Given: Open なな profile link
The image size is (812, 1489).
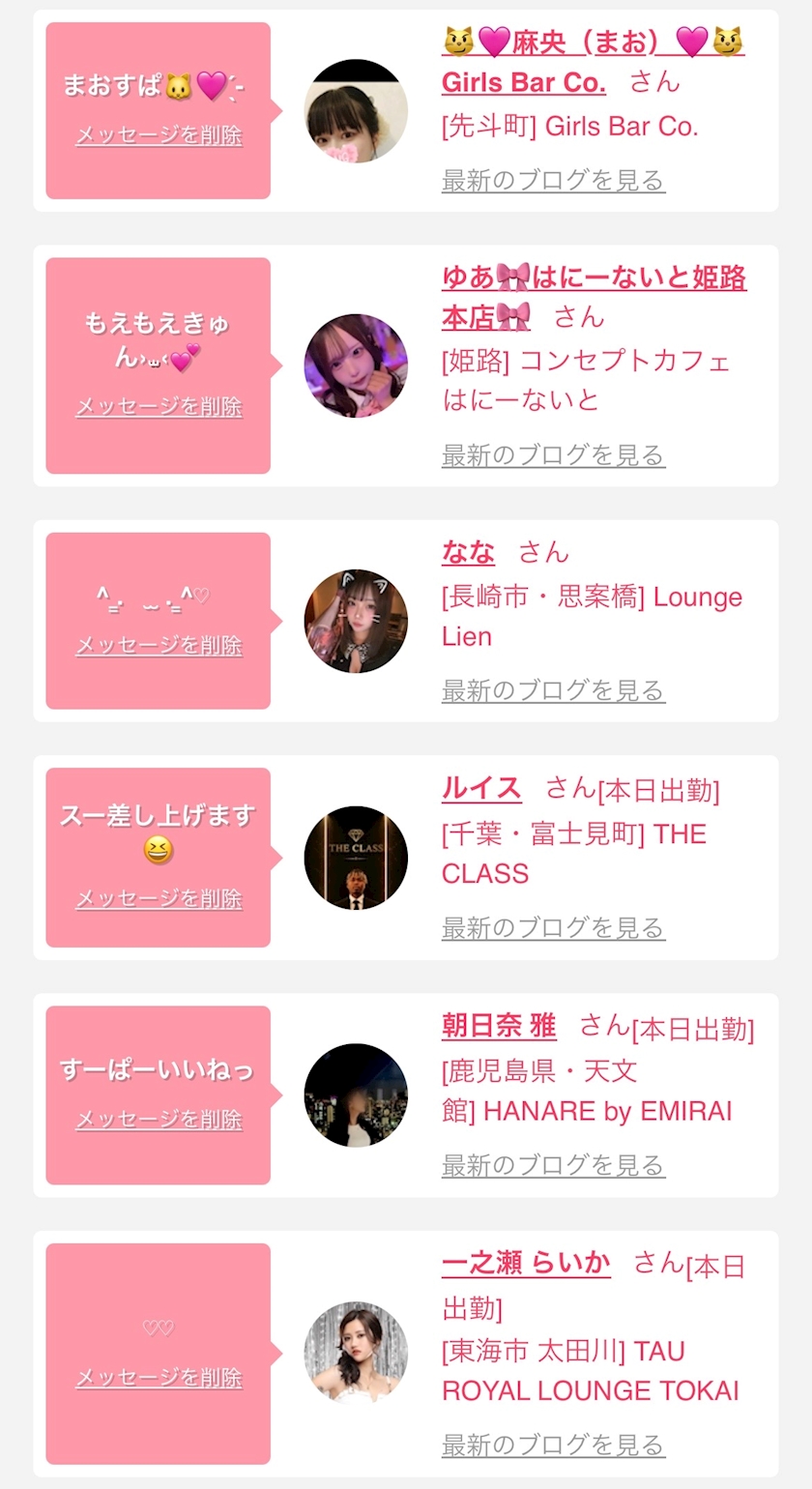Looking at the screenshot, I should [468, 552].
